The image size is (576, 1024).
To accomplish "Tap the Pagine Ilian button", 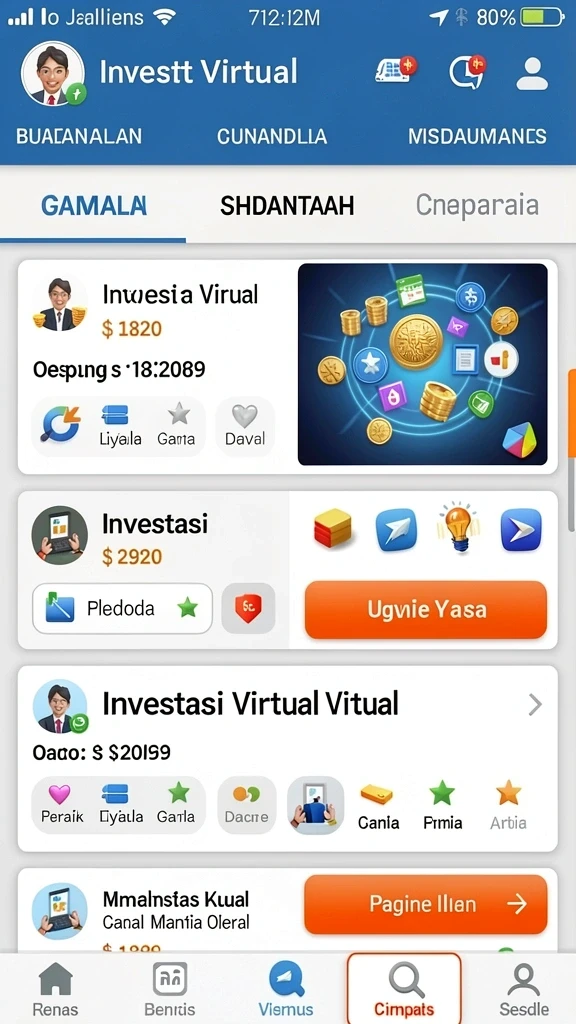I will [x=426, y=904].
